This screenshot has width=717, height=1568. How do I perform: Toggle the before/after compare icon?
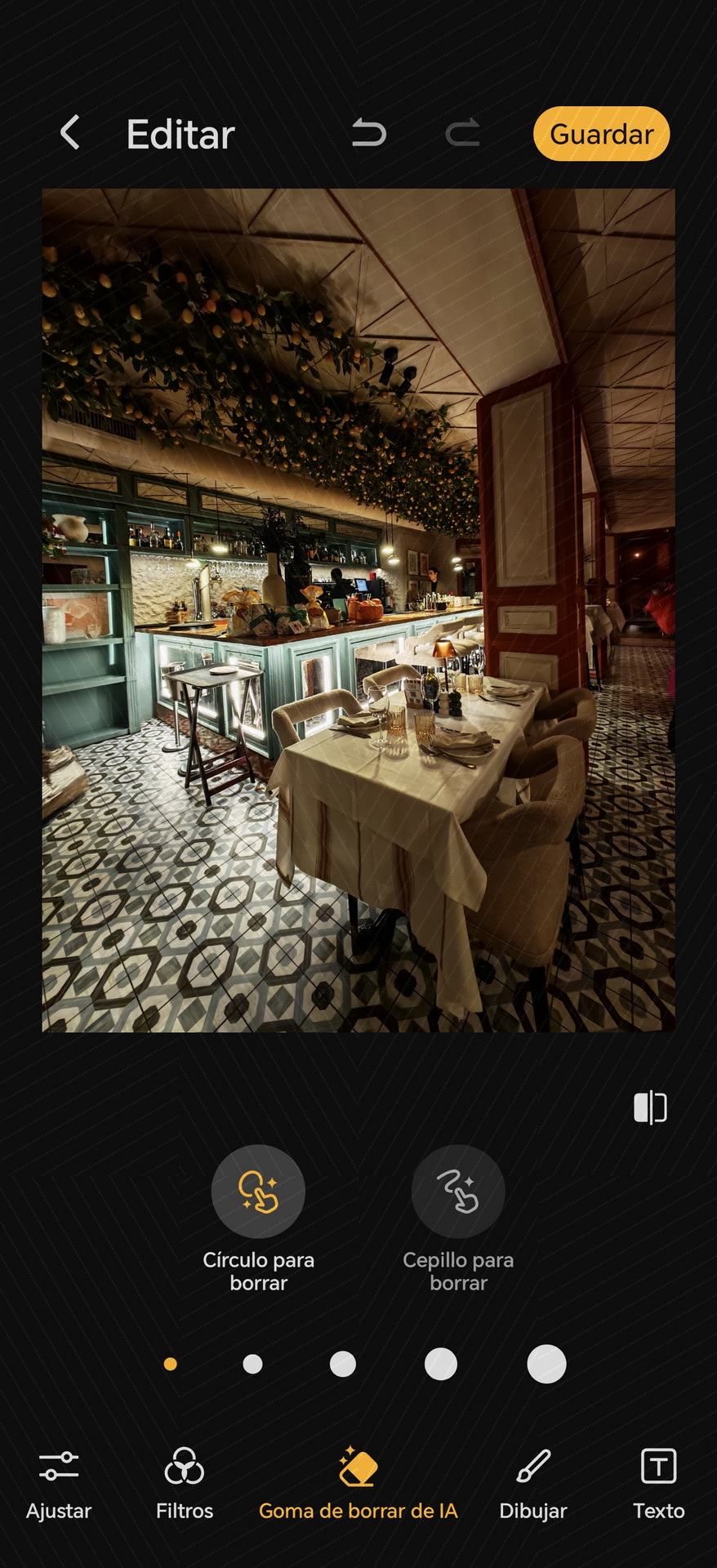pyautogui.click(x=650, y=1108)
